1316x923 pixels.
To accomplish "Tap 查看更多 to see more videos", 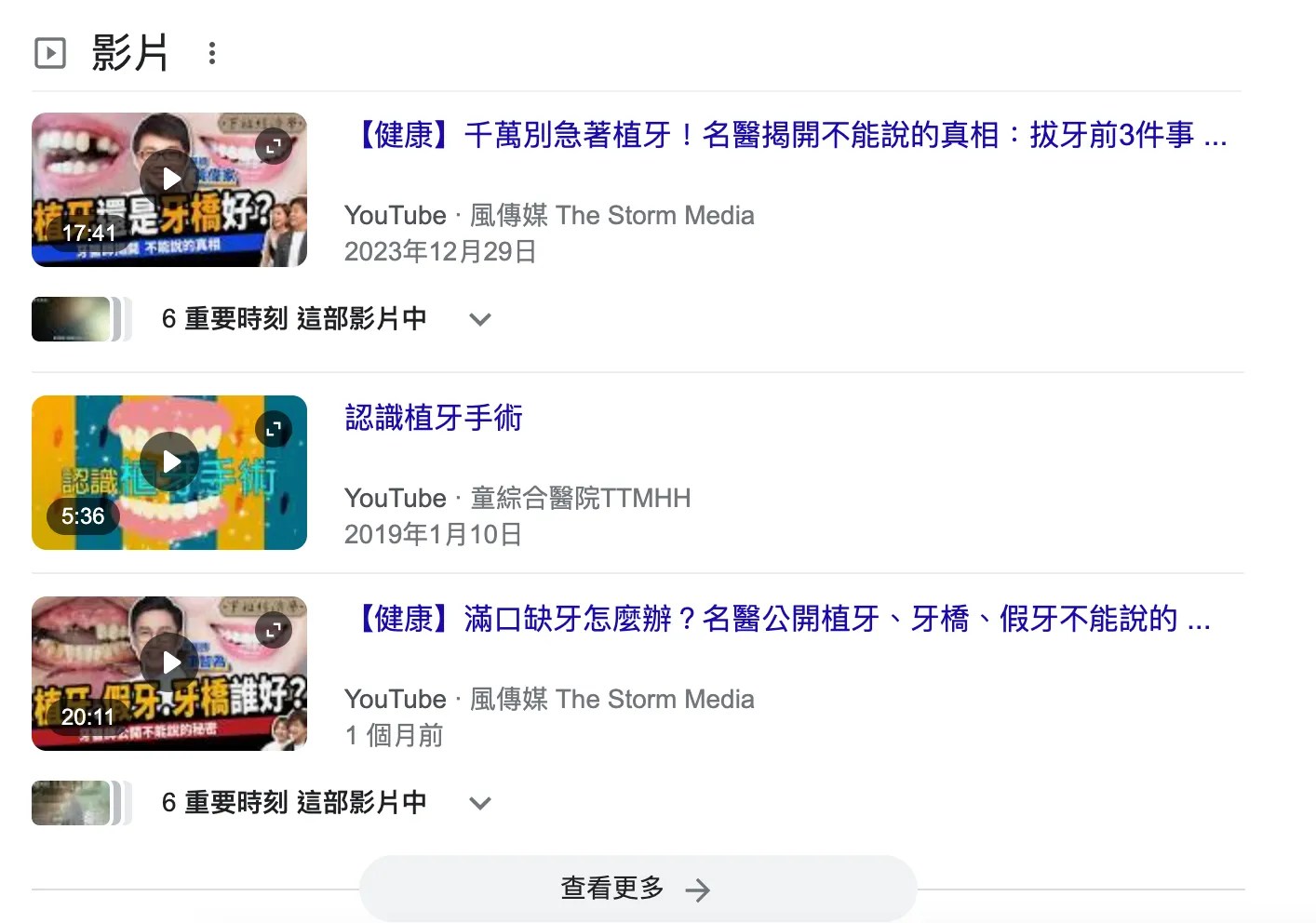I will [x=637, y=890].
